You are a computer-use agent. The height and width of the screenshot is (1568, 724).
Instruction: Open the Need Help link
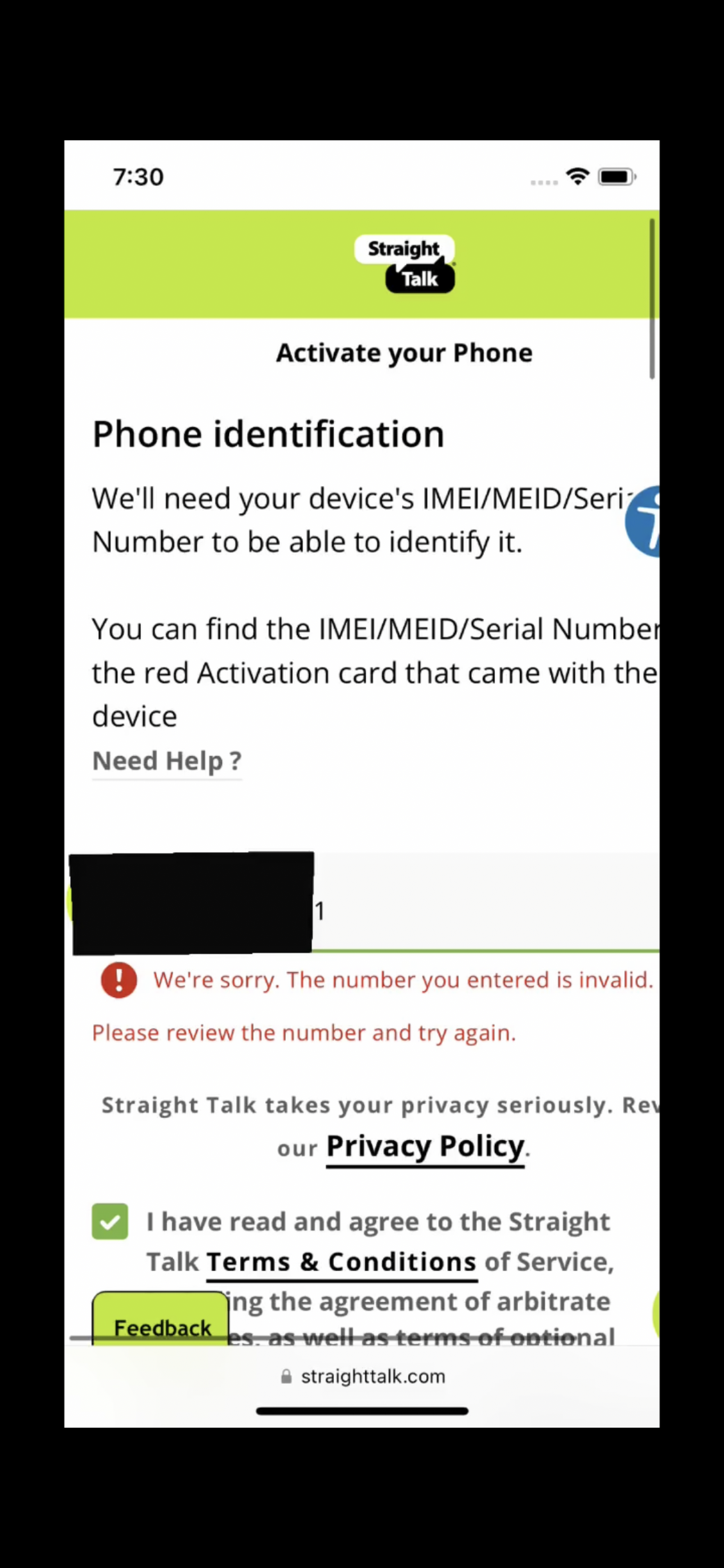[167, 761]
